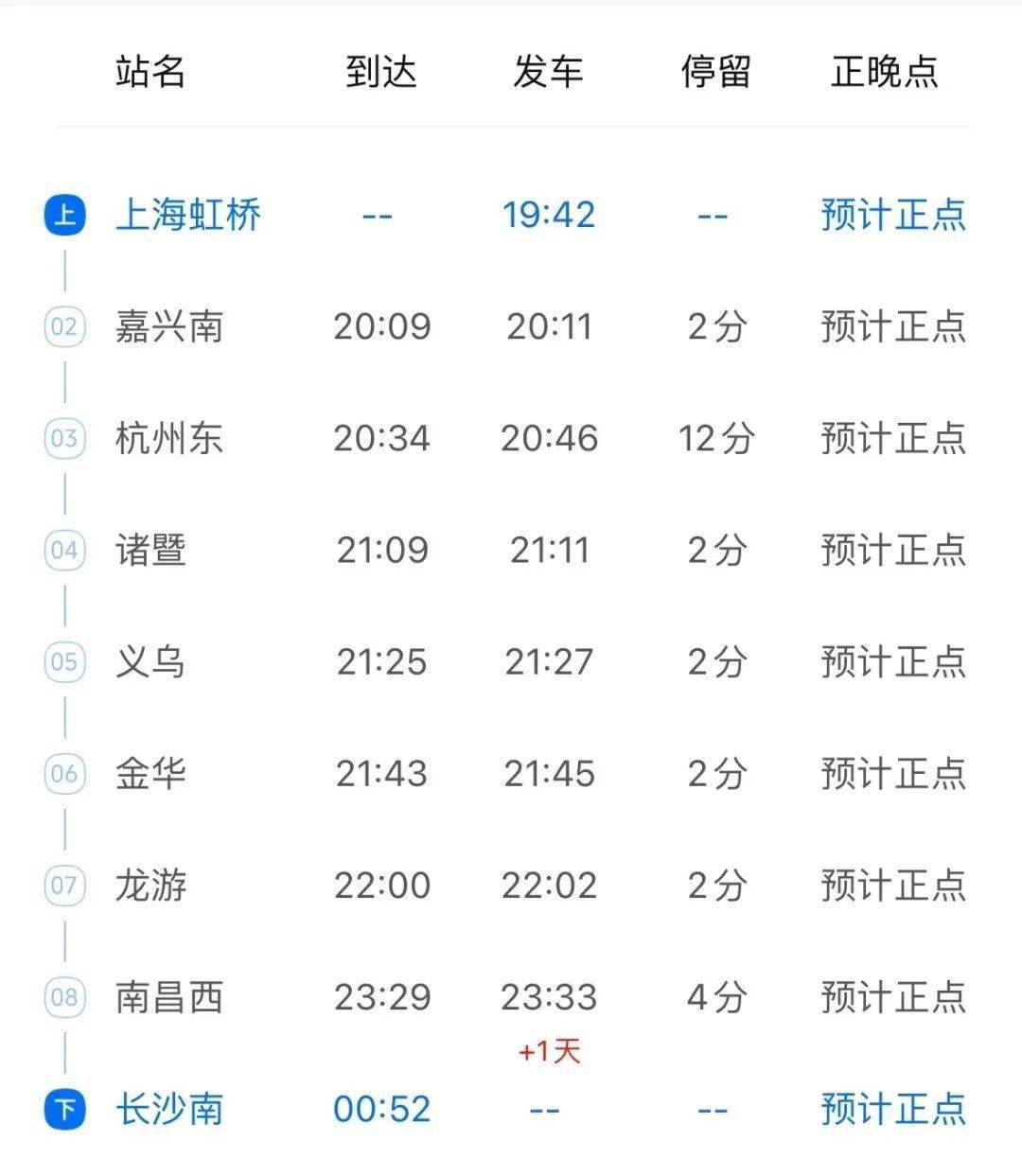This screenshot has width=1022, height=1176.
Task: Select the station number icon 03 for 杭州东
Action: coord(65,439)
